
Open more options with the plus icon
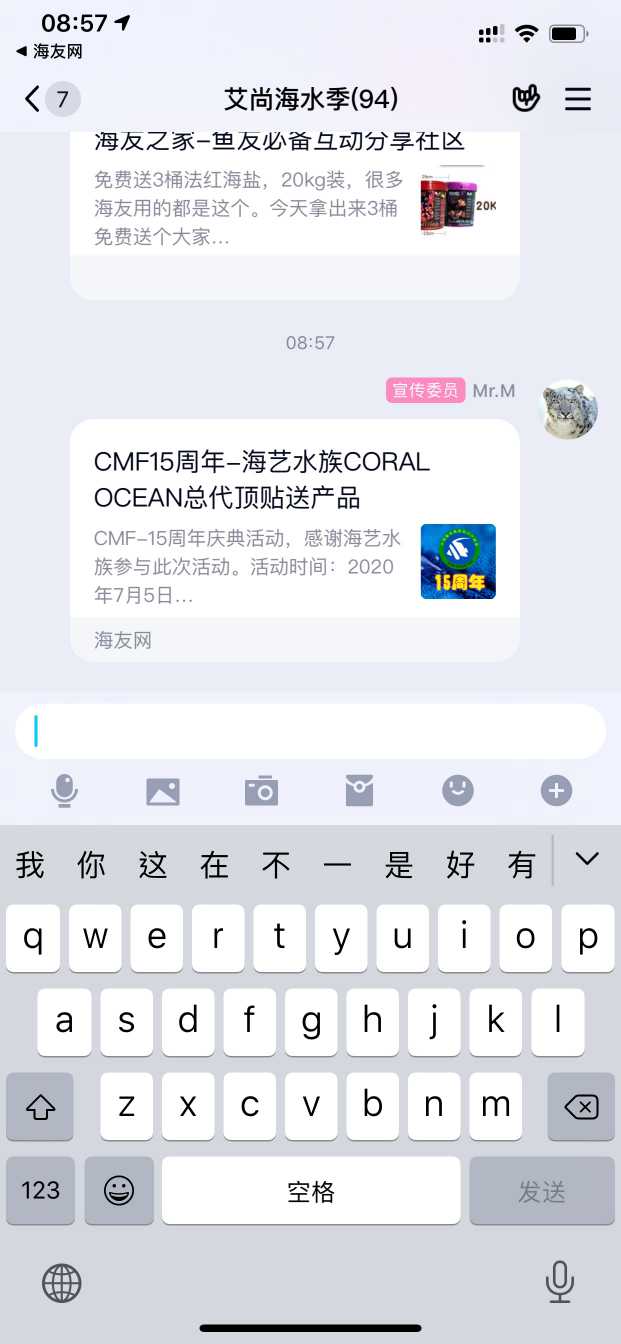tap(556, 791)
